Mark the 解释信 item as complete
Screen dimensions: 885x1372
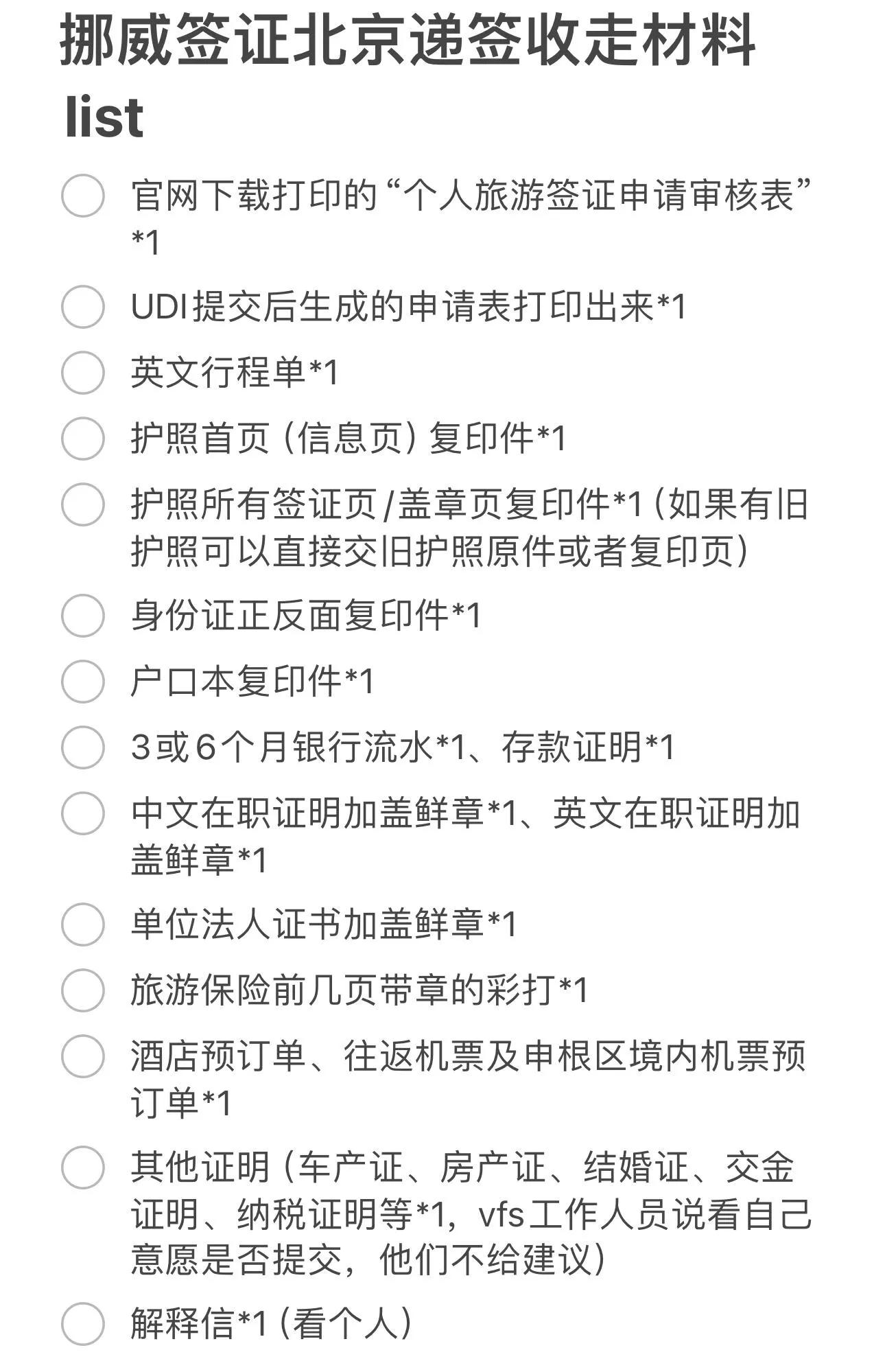pyautogui.click(x=83, y=1323)
